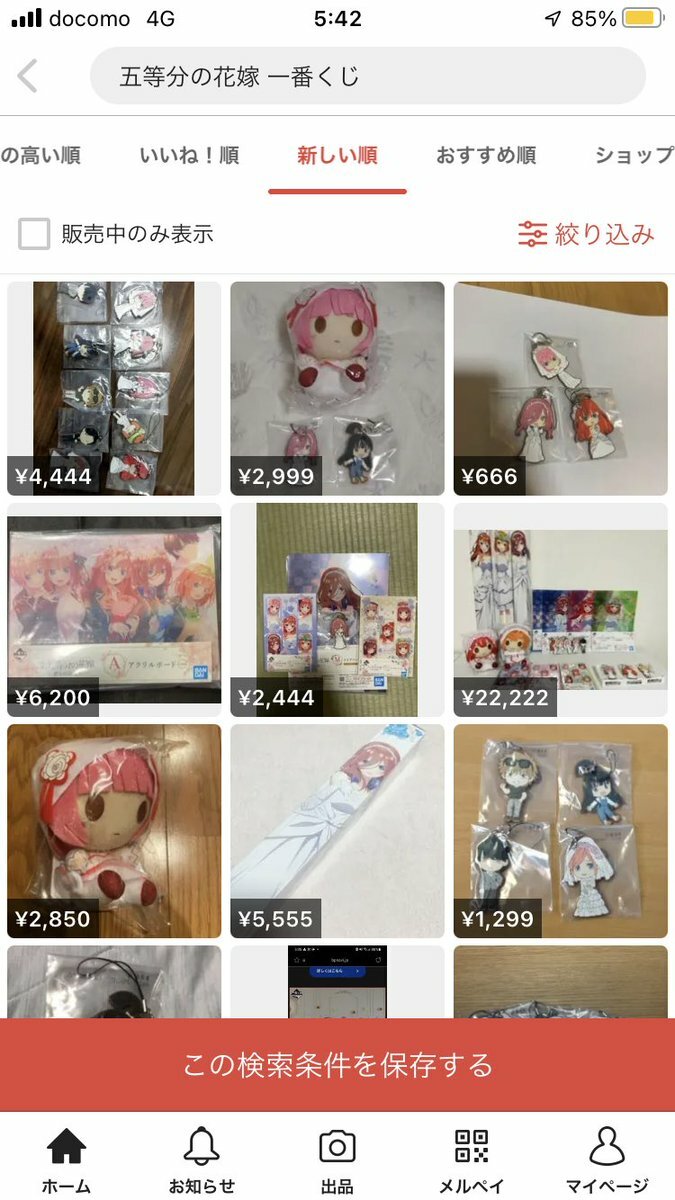The height and width of the screenshot is (1200, 675).
Task: Open the ¥5,555 listing
Action: (x=337, y=830)
